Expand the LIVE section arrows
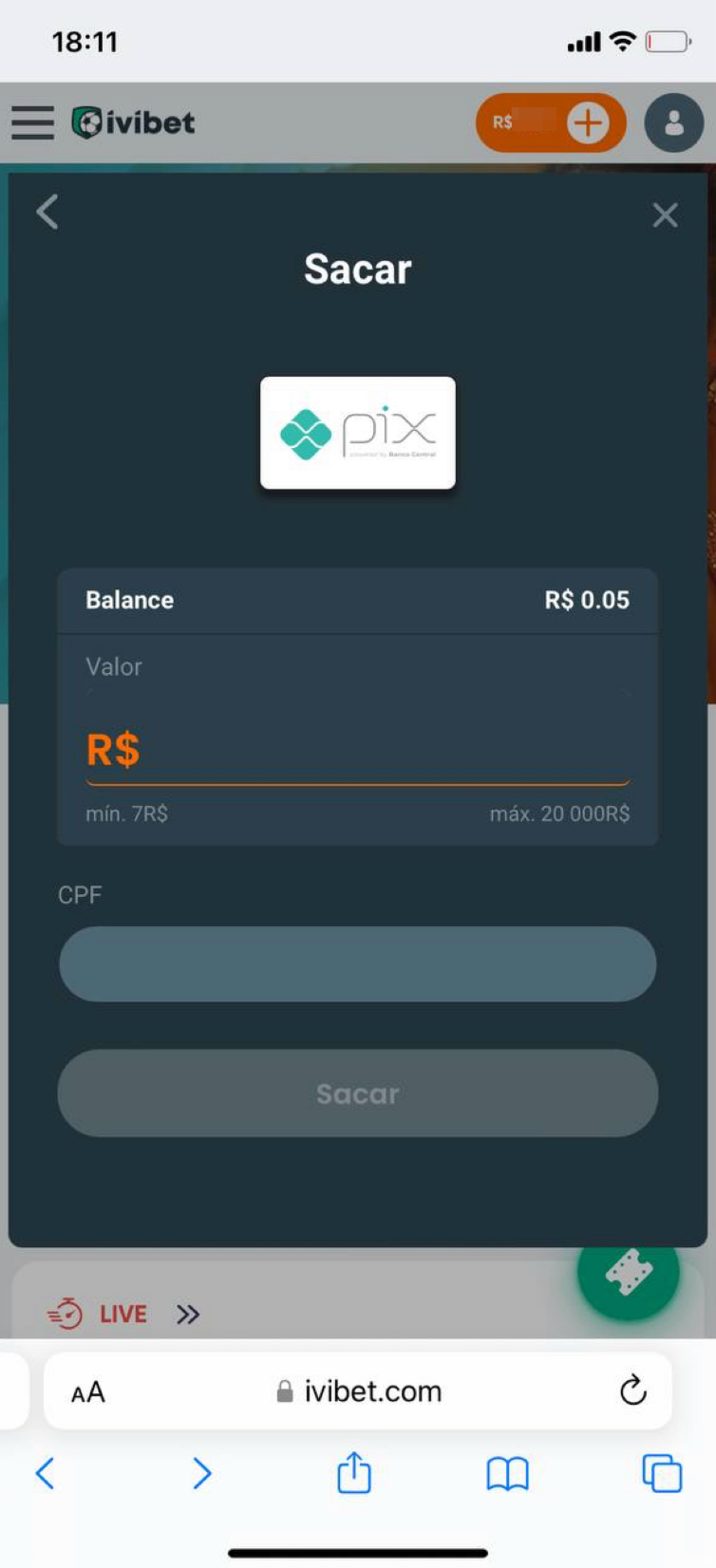716x1568 pixels. [188, 1314]
